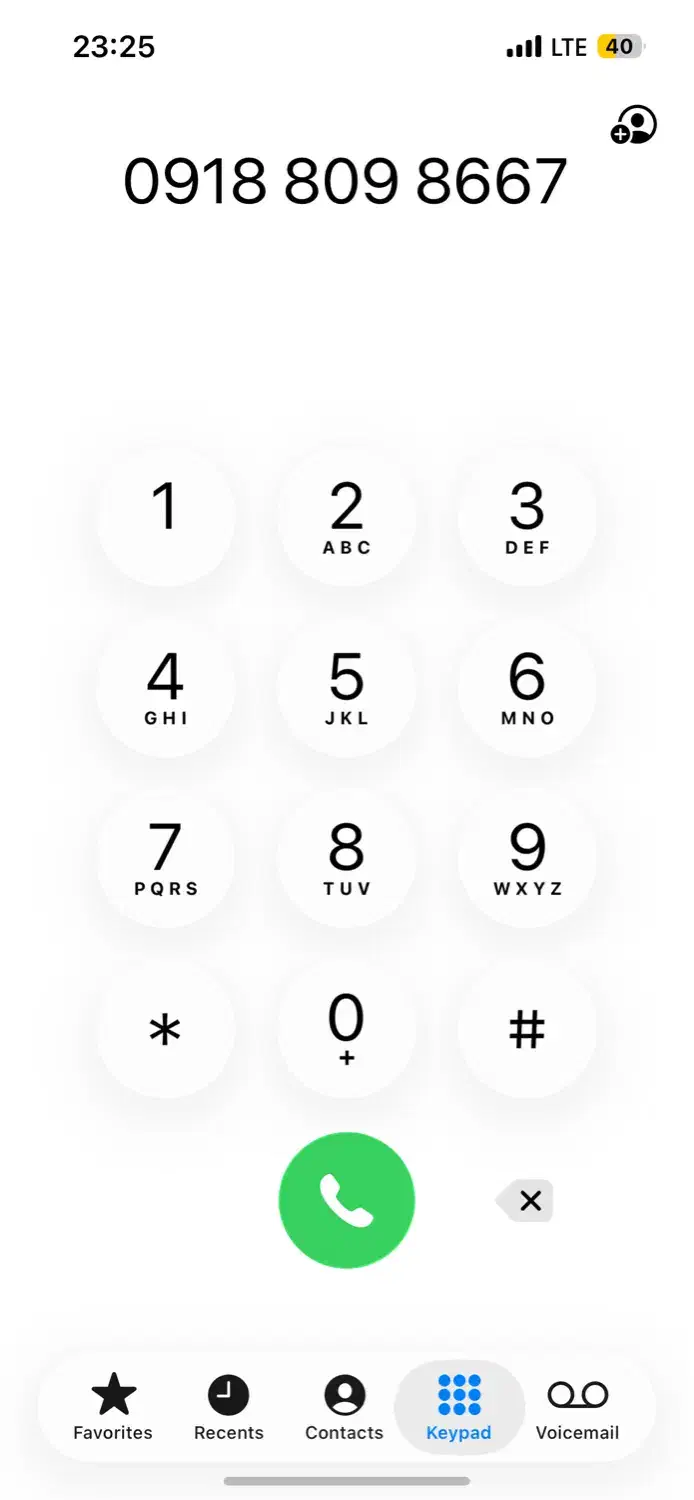Viewport: 694px width, 1500px height.
Task: Call 0918 809 8667 with green button
Action: [346, 1200]
